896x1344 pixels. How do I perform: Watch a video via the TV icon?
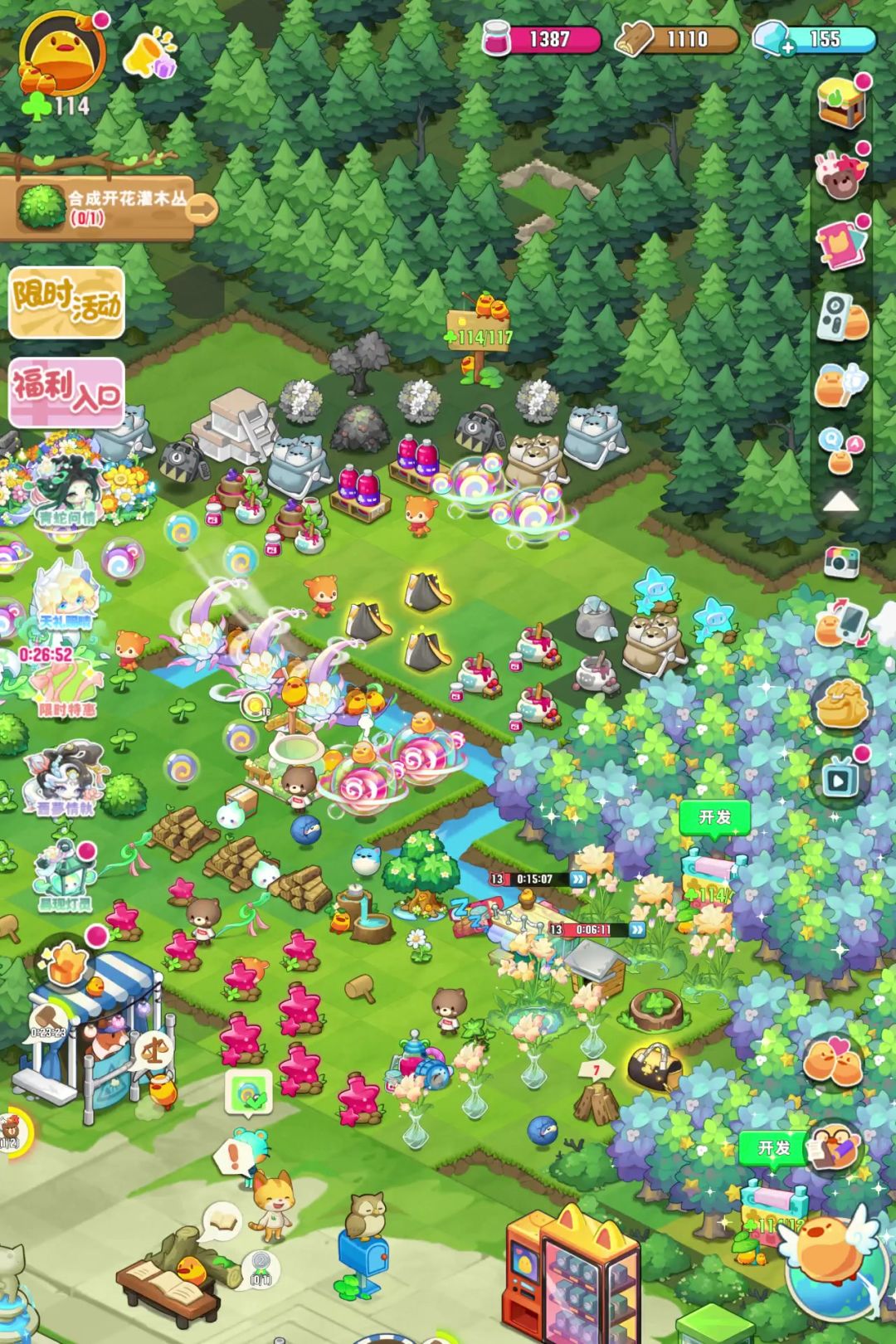coord(840,780)
